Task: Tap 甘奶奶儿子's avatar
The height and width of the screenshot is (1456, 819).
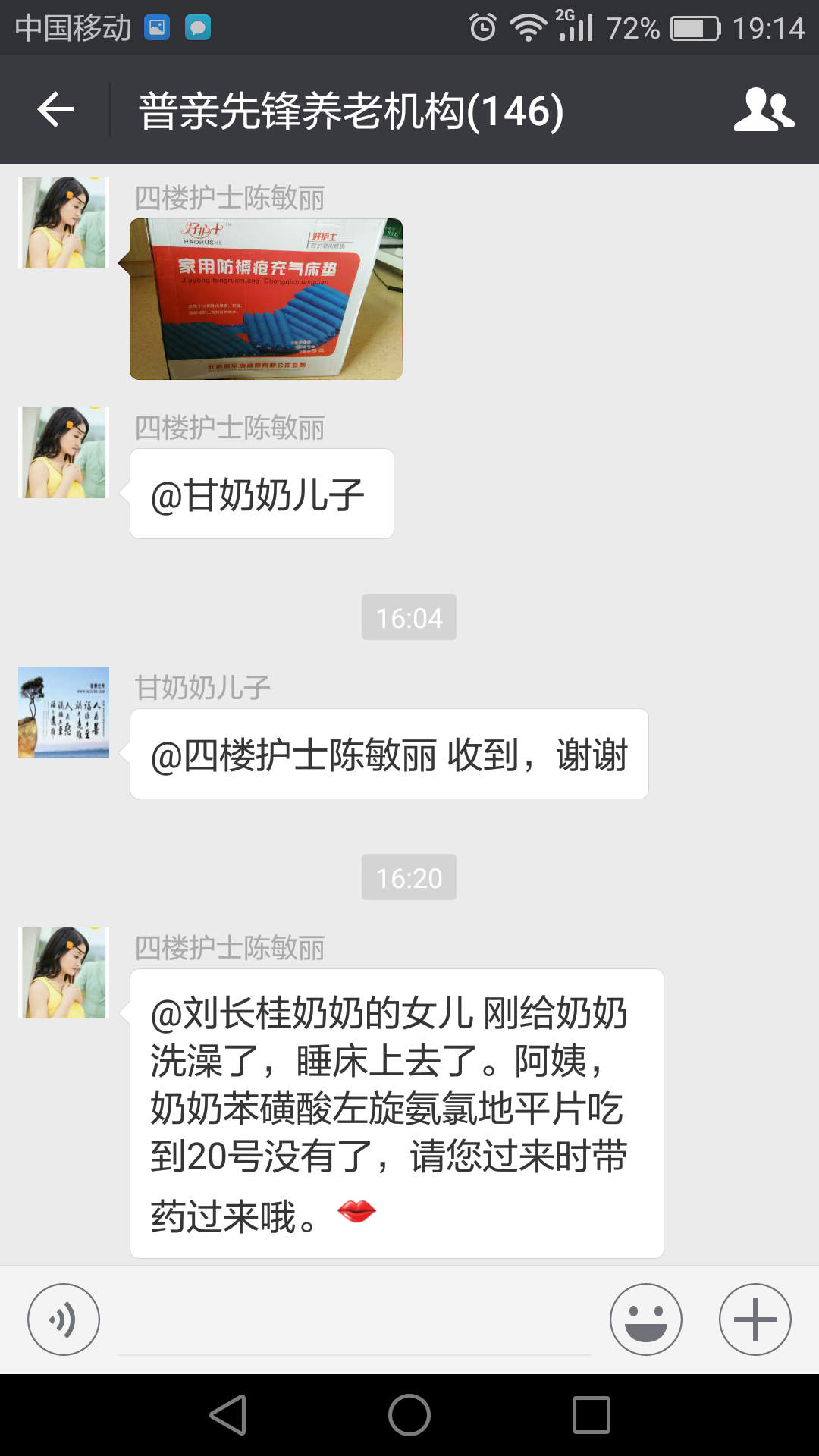Action: tap(64, 713)
